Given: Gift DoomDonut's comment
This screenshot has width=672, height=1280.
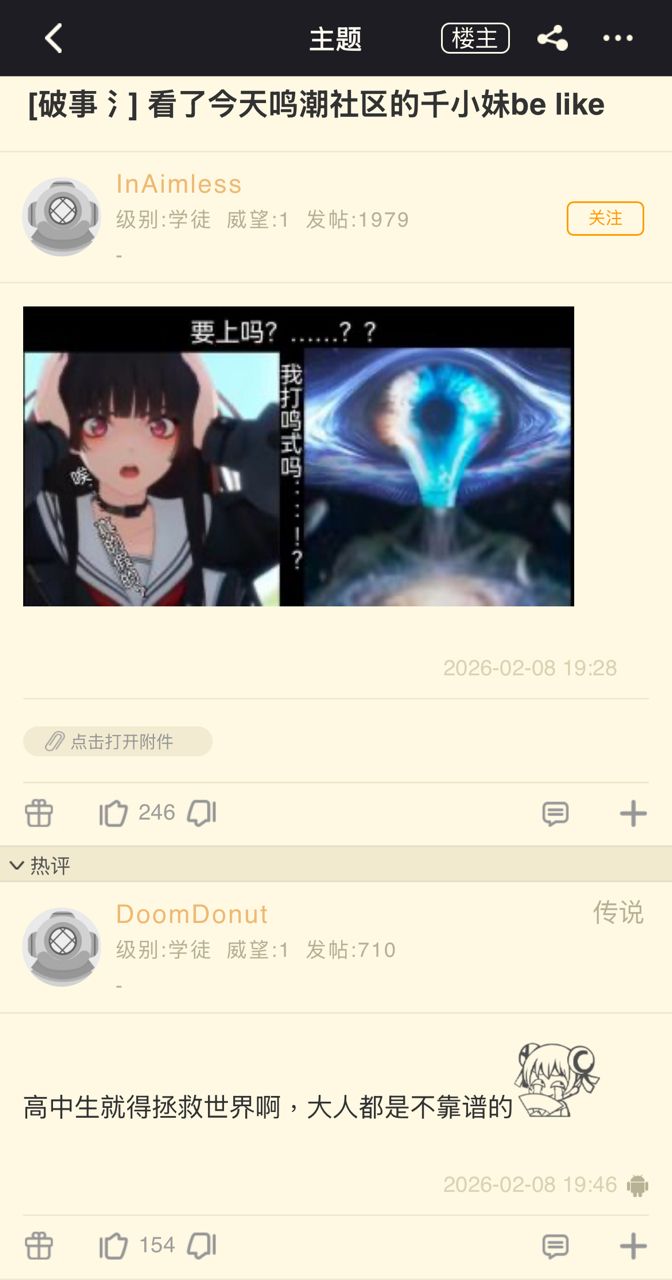Looking at the screenshot, I should pos(39,1246).
